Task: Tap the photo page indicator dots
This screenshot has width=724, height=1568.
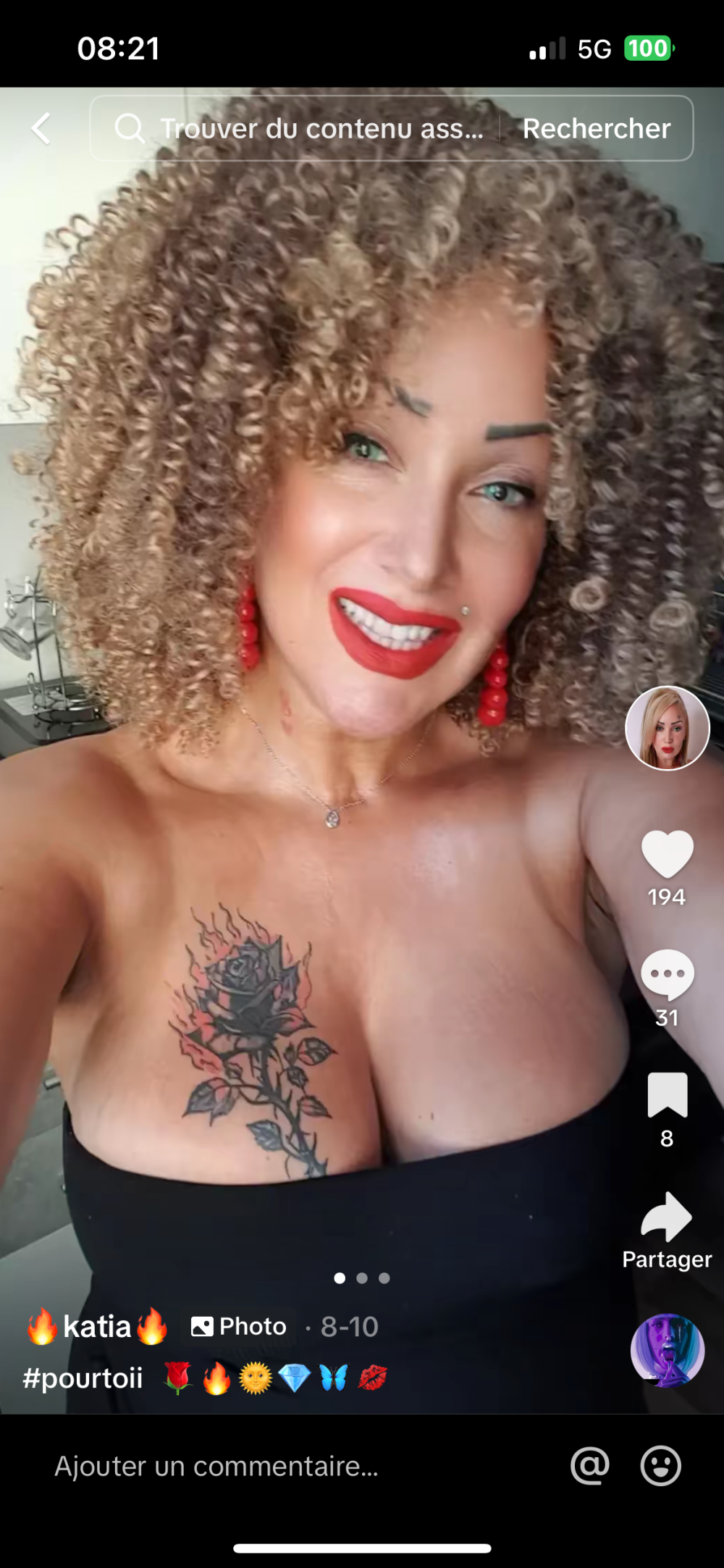Action: click(x=362, y=1278)
